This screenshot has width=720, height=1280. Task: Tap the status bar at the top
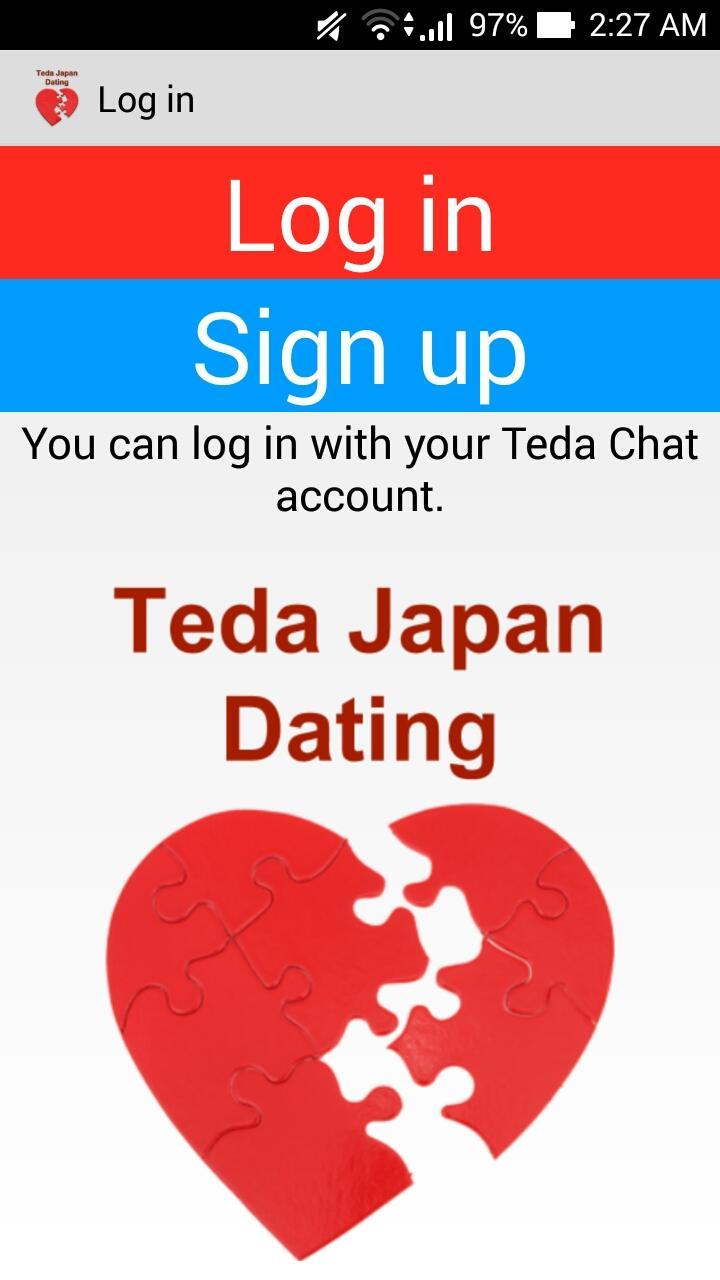(360, 24)
